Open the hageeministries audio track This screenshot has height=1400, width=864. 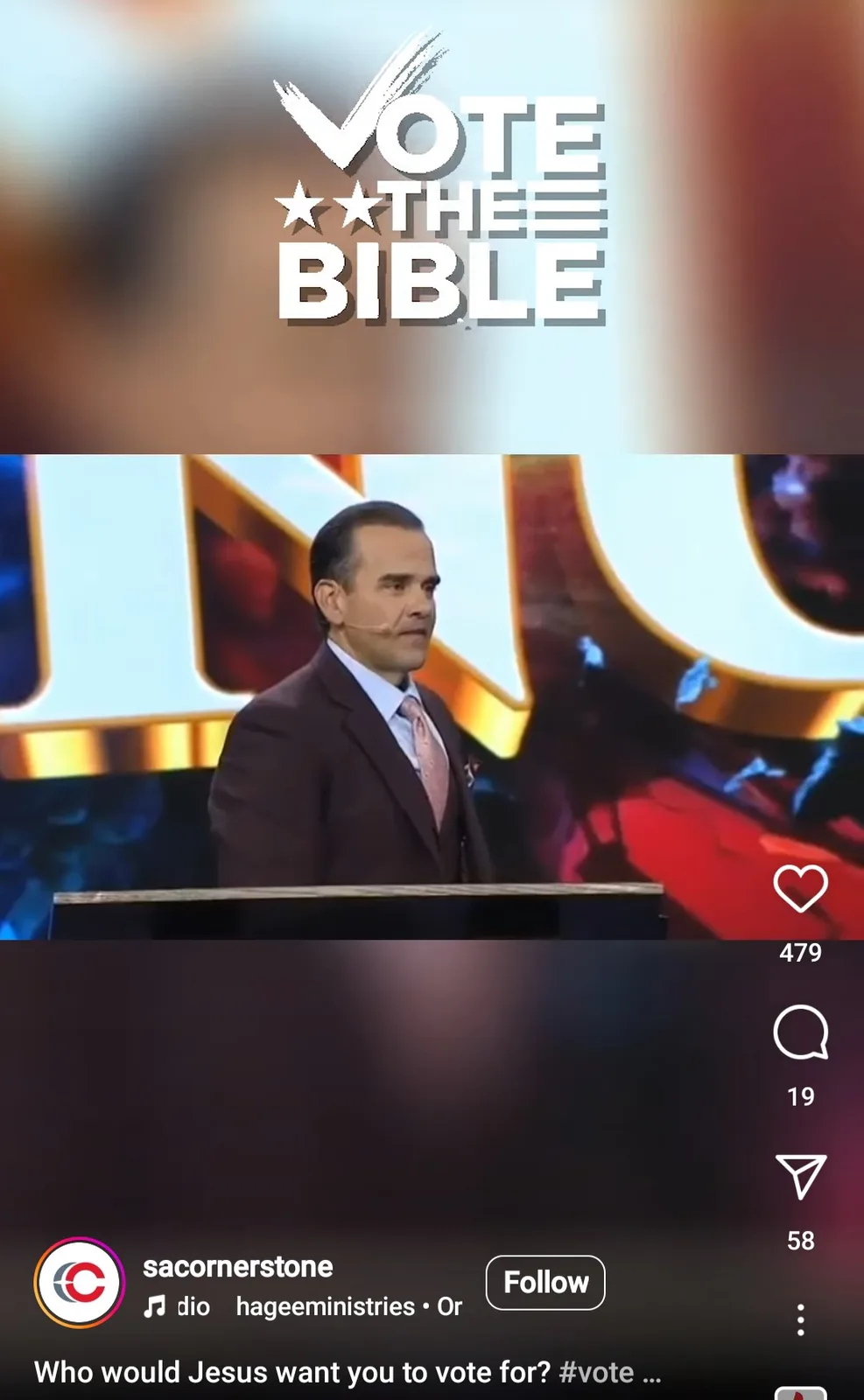[303, 1306]
